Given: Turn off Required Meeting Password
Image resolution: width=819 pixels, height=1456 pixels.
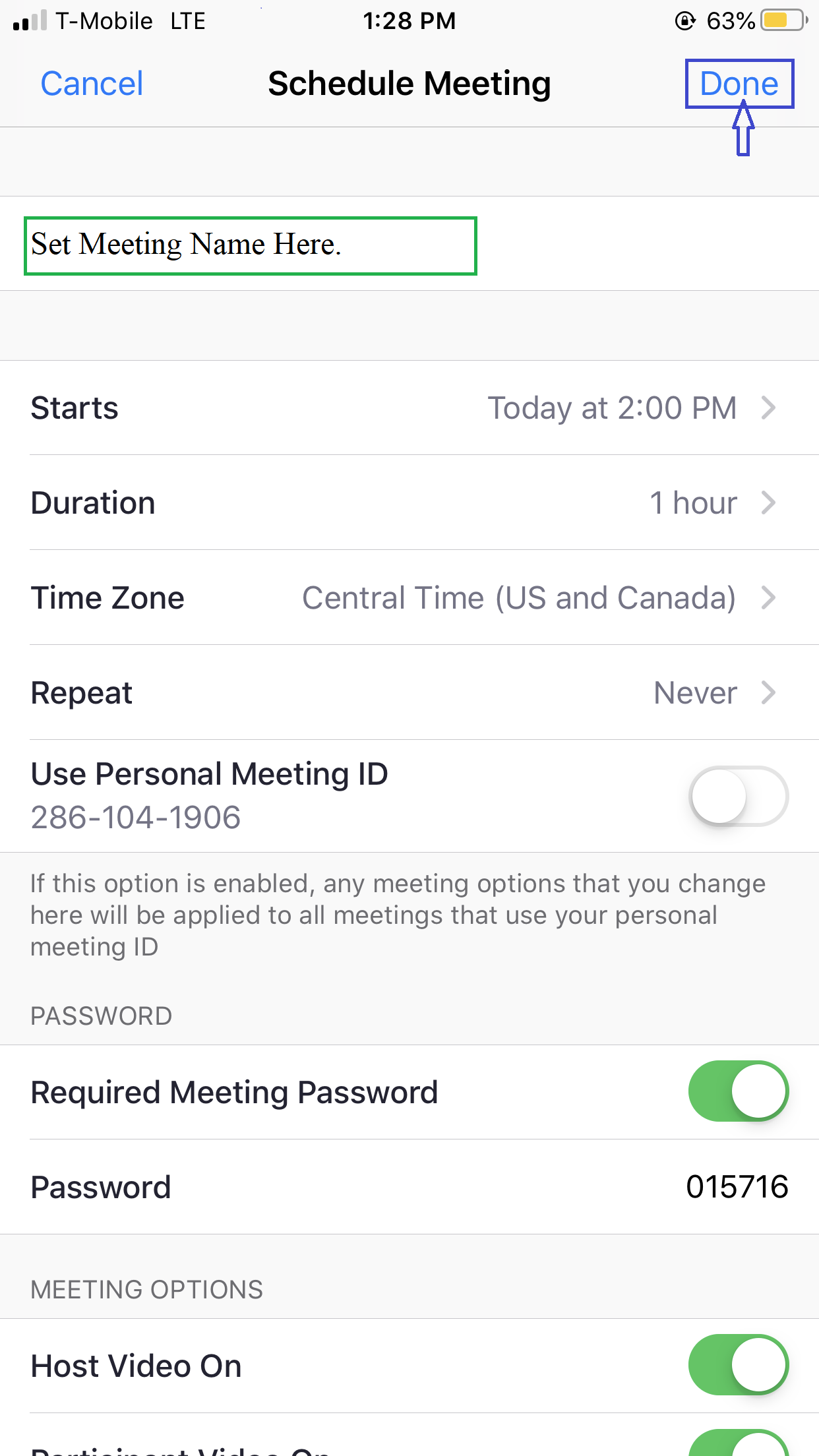Looking at the screenshot, I should (738, 1091).
